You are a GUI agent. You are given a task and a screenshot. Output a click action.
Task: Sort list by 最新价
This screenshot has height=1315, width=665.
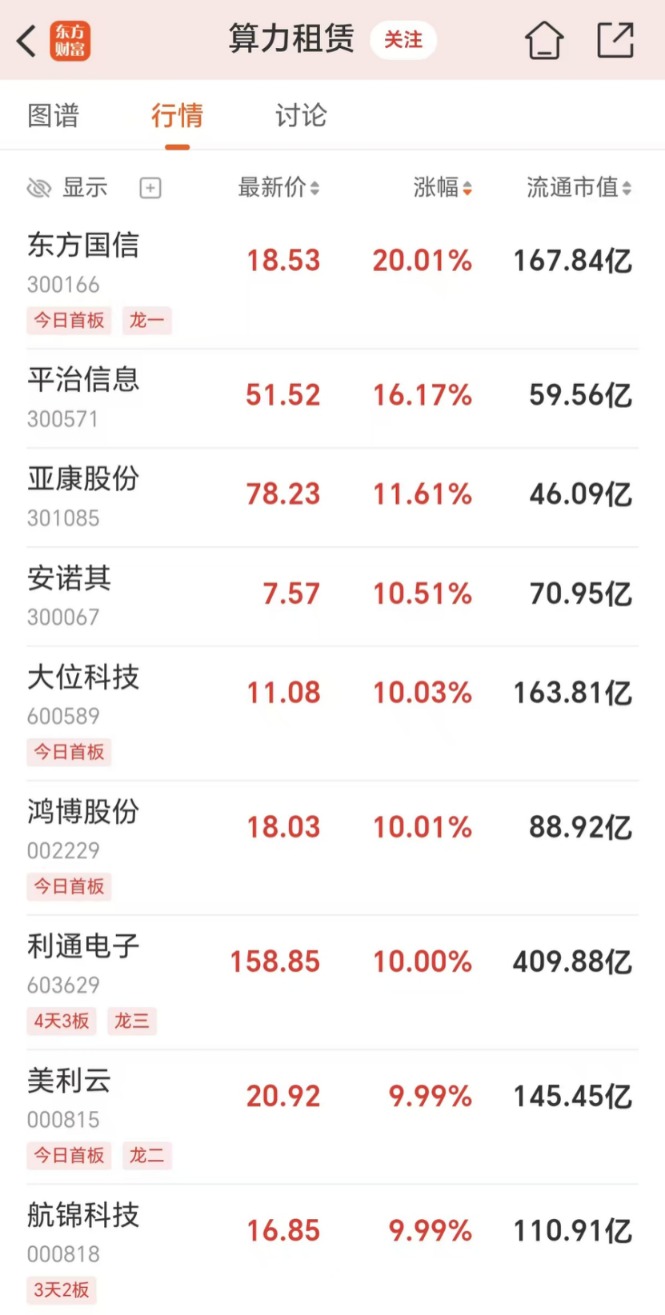click(279, 187)
